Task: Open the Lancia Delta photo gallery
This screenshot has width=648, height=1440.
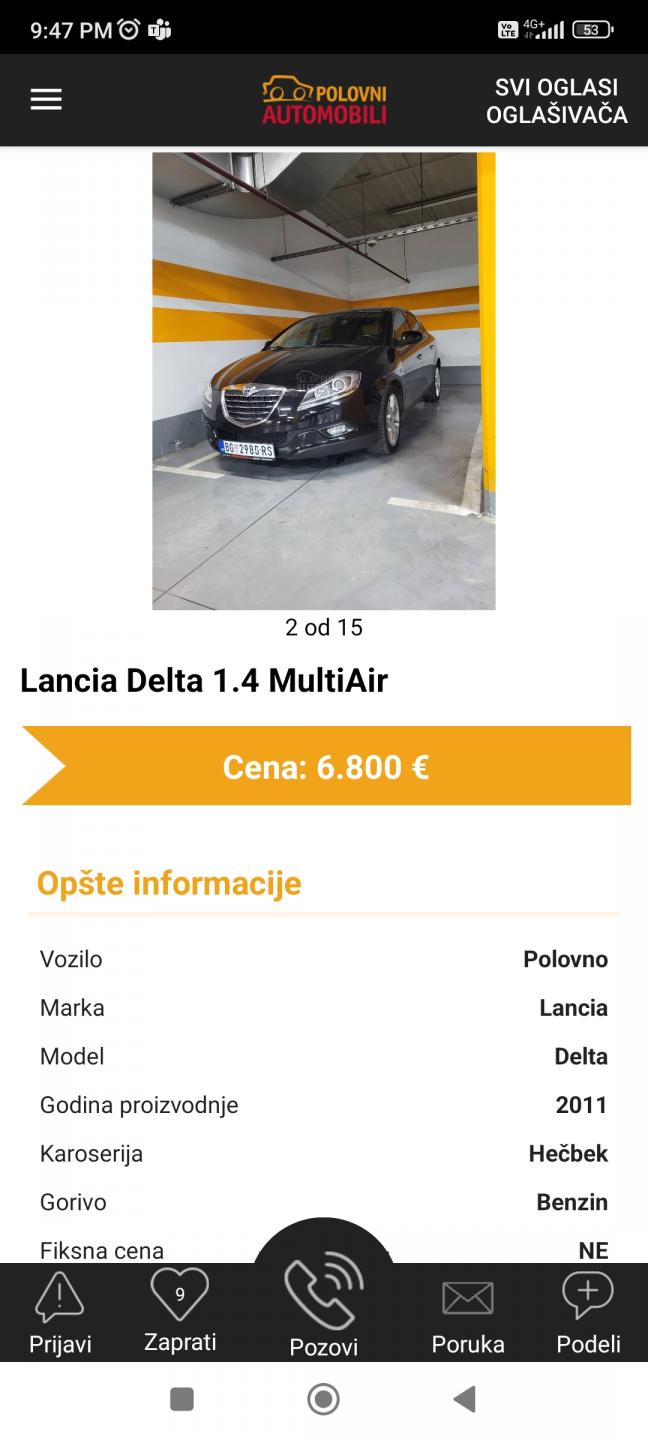Action: pos(323,381)
